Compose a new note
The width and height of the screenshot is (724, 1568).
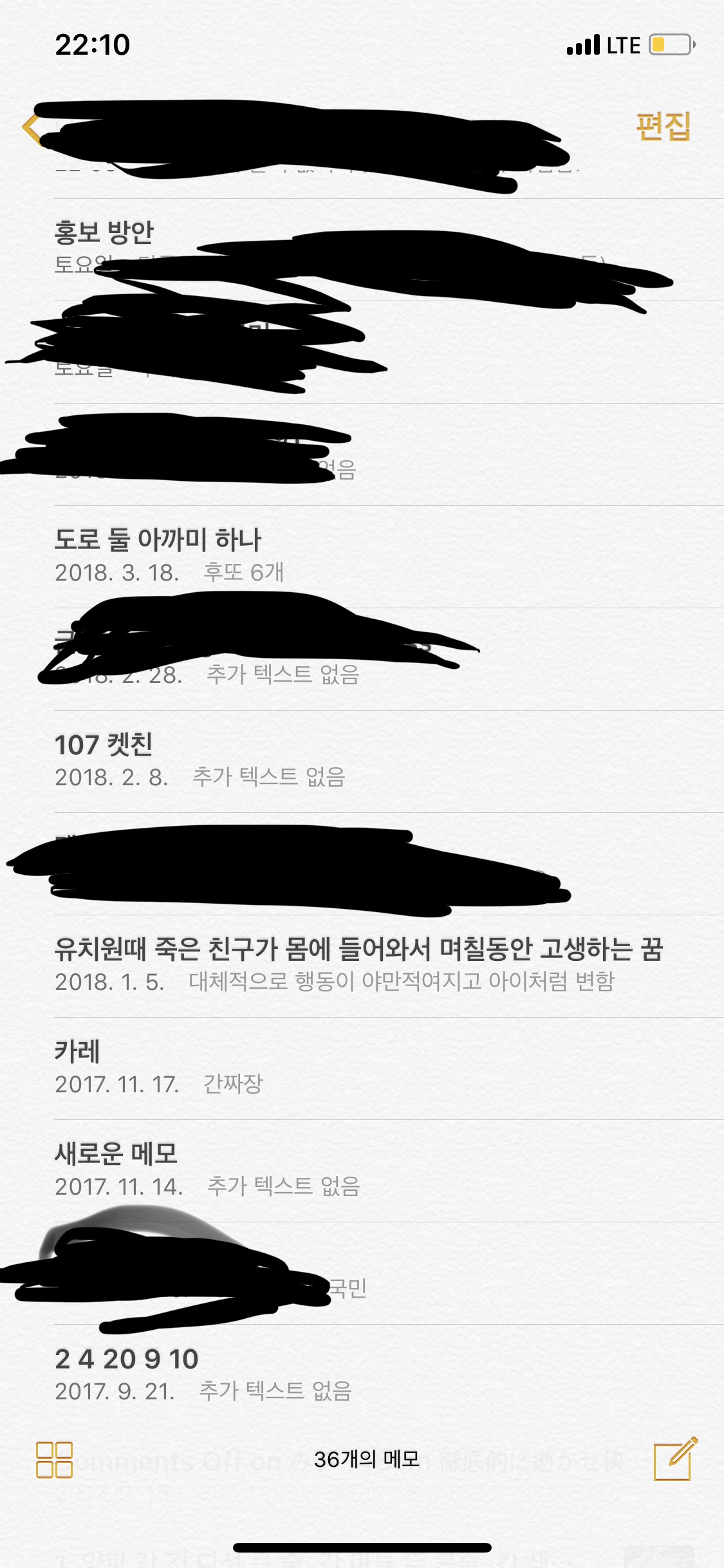click(674, 1459)
